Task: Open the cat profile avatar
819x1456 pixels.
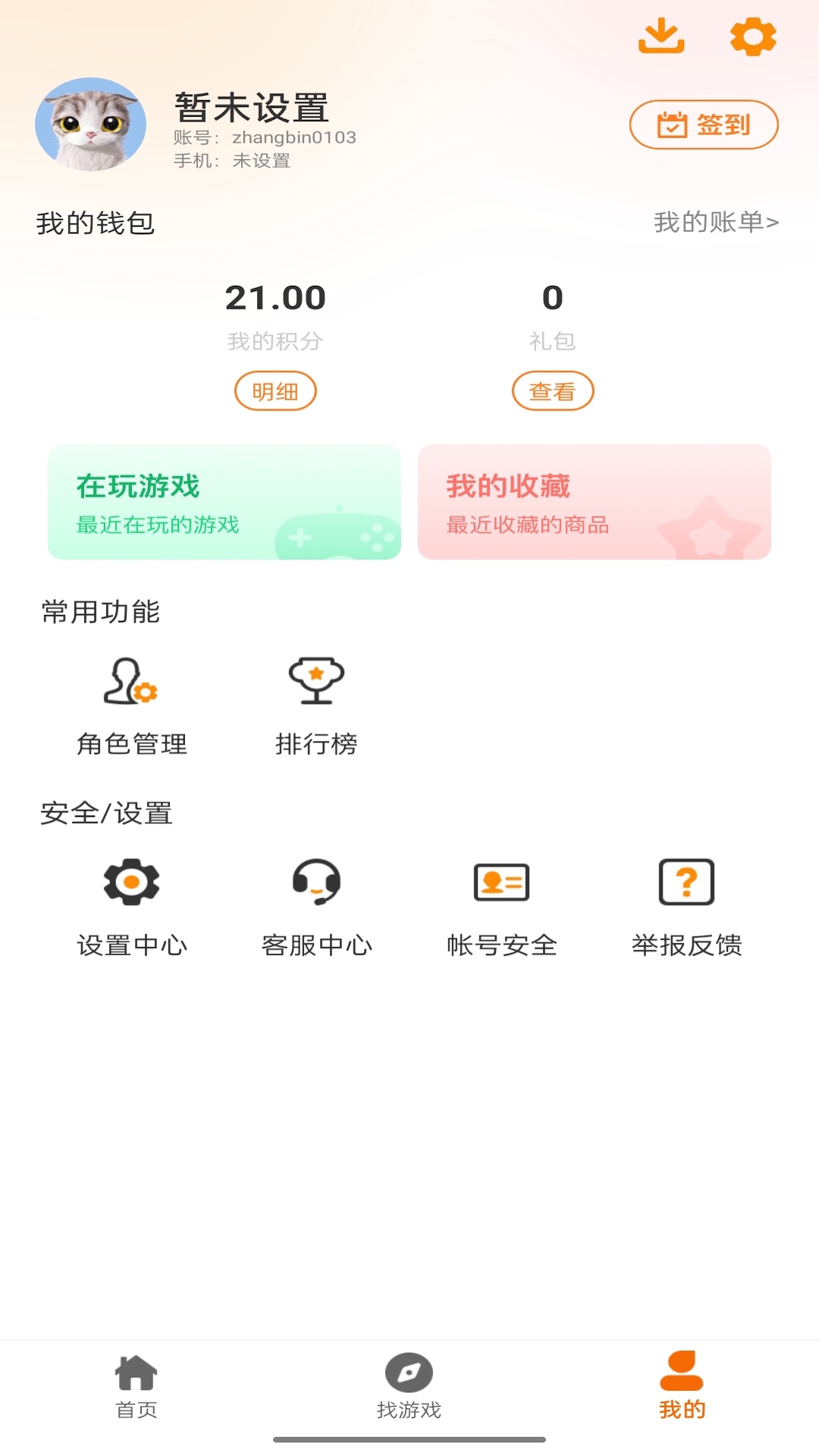Action: click(x=91, y=124)
